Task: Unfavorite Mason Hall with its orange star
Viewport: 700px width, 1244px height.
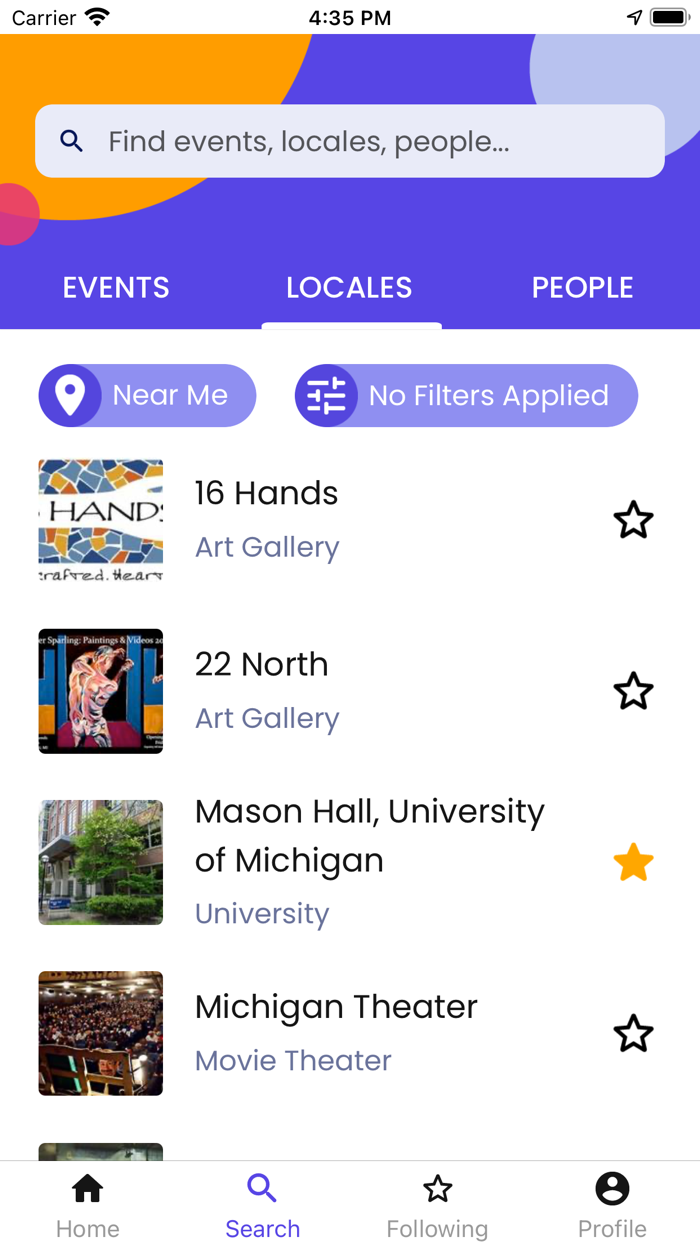Action: 633,862
